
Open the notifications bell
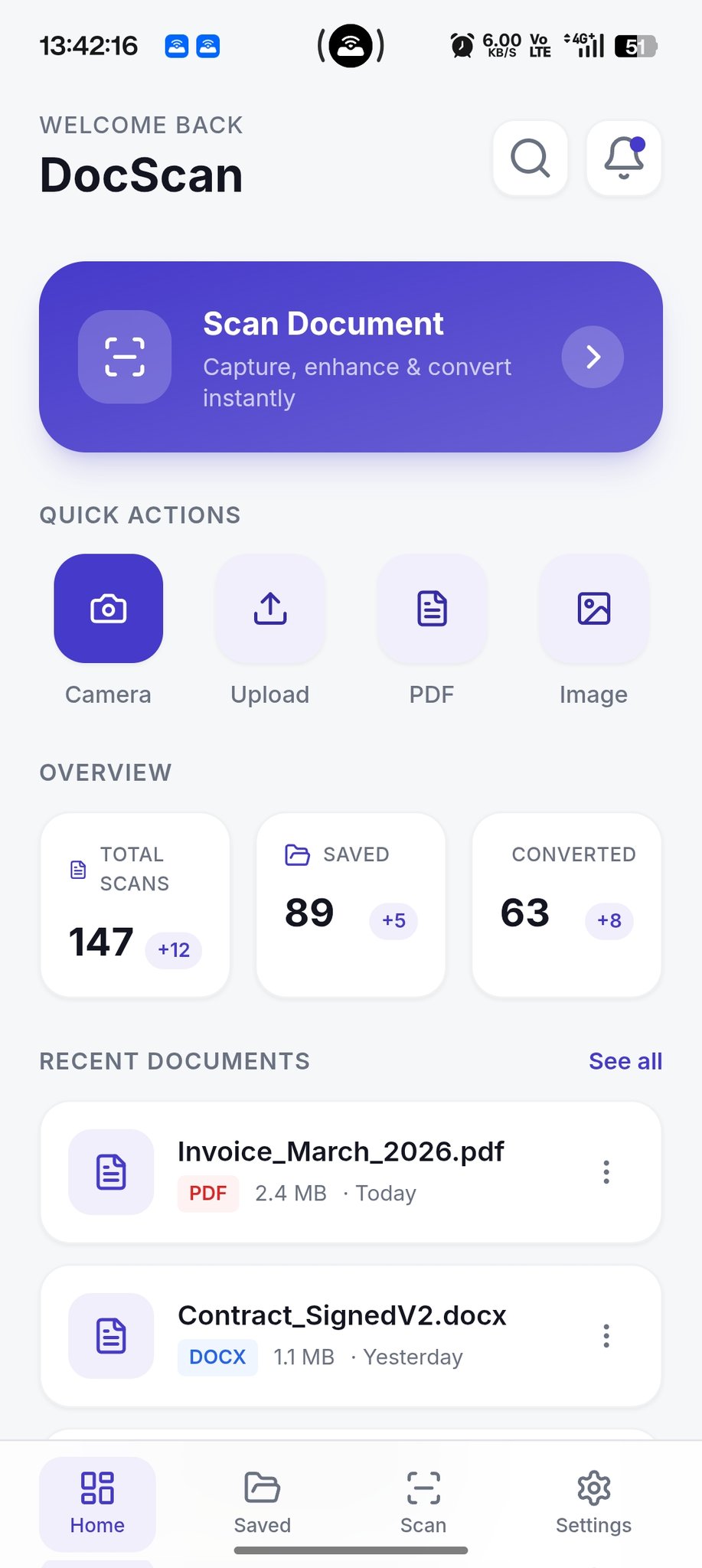point(623,158)
